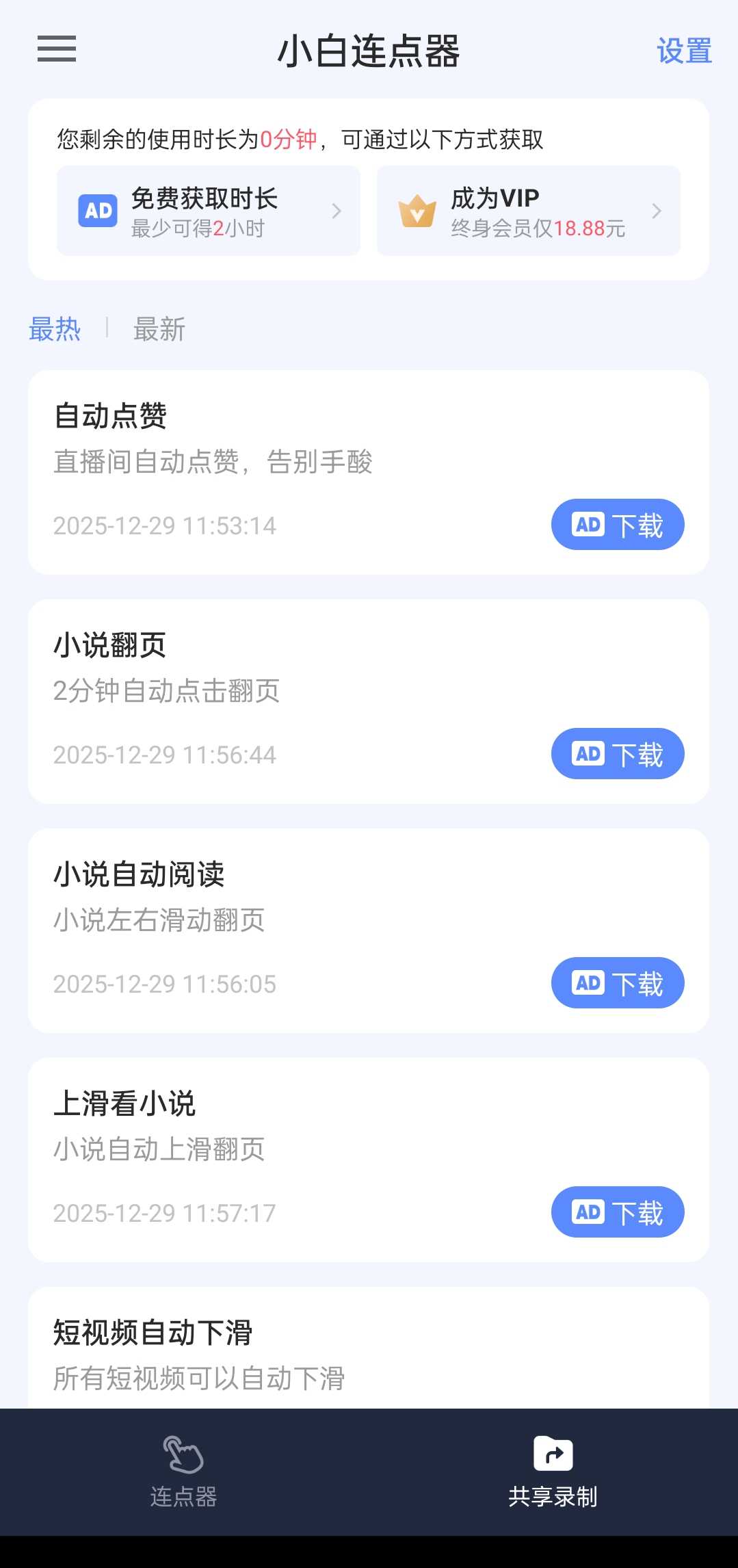Download the 小说翻页 script
Viewport: 738px width, 1568px height.
[x=617, y=754]
